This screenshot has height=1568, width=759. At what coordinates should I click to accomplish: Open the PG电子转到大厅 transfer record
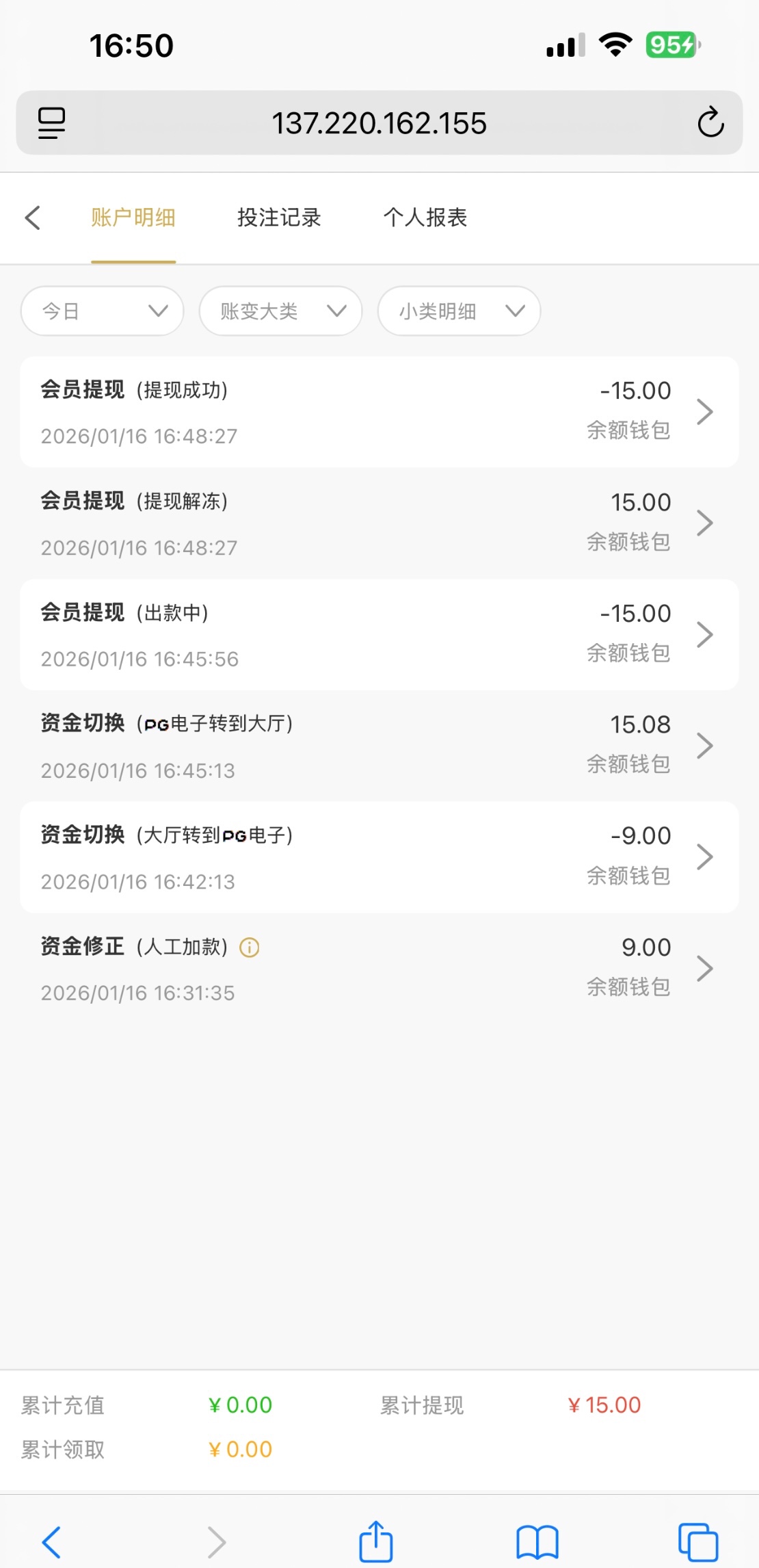[x=379, y=746]
